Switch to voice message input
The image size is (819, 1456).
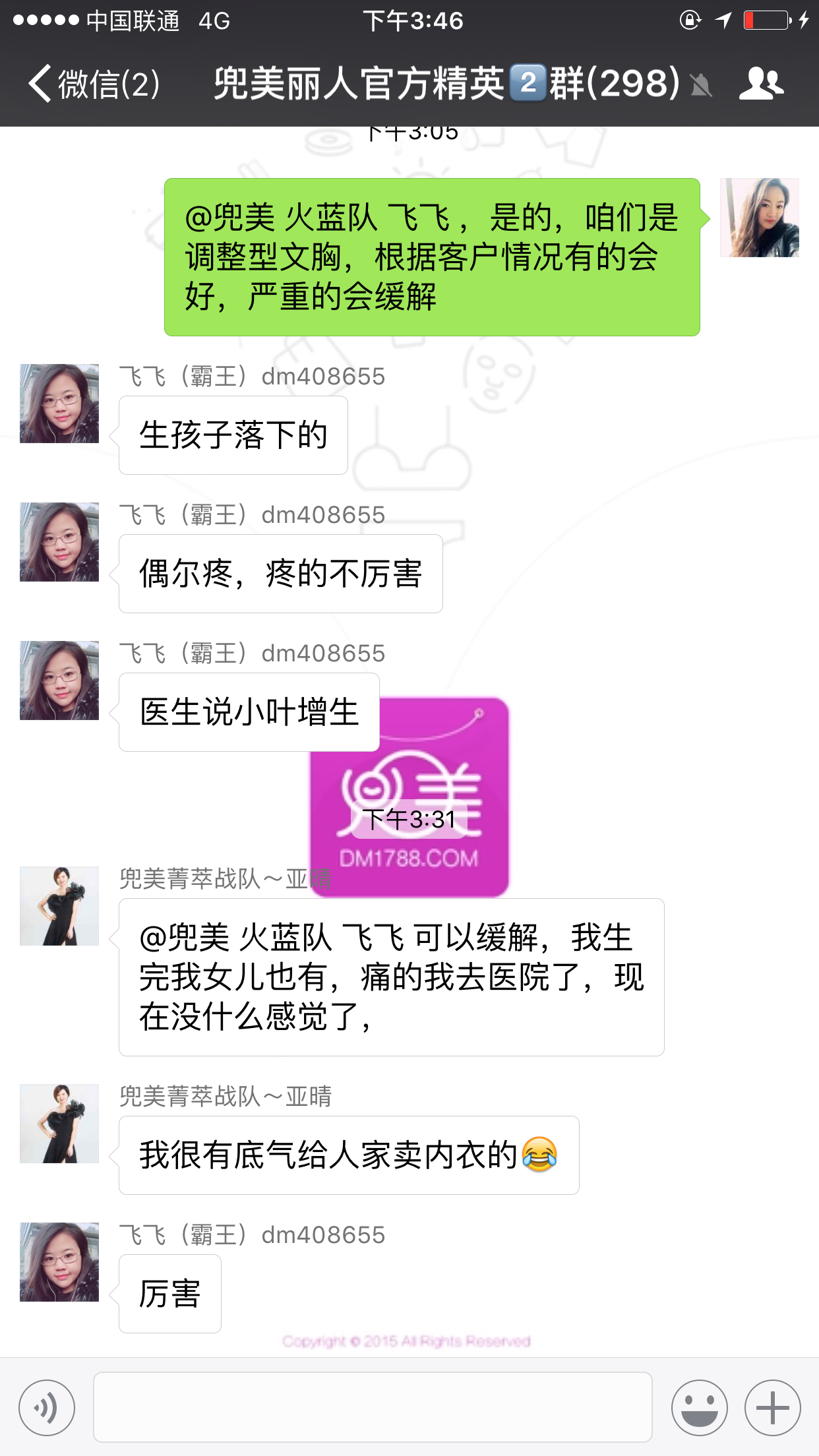[x=47, y=1407]
